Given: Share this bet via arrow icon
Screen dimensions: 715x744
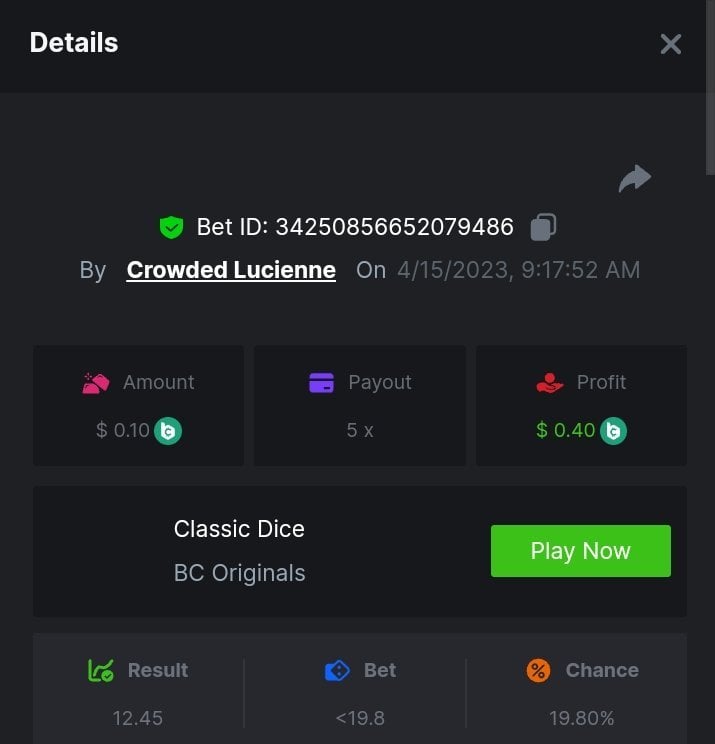Looking at the screenshot, I should (x=634, y=179).
